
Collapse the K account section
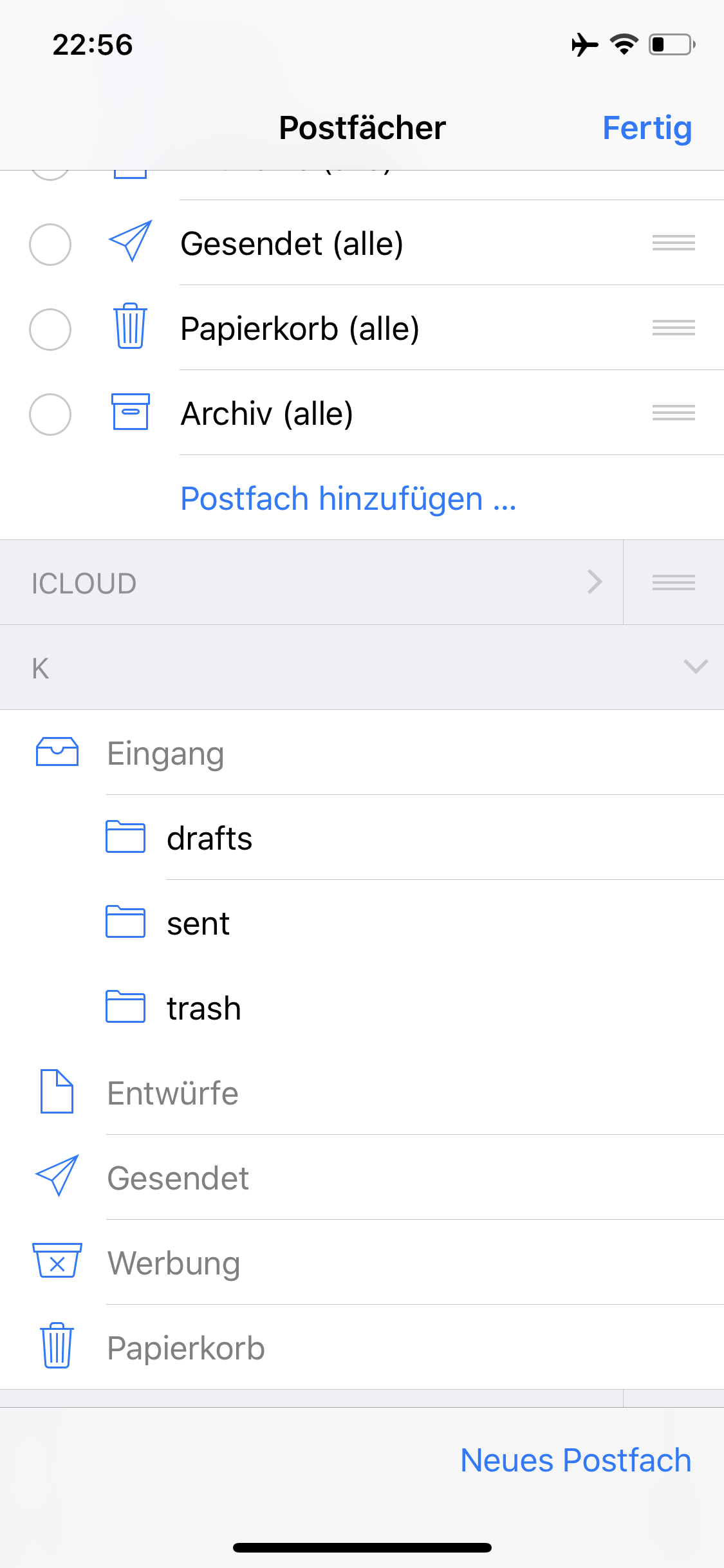point(695,667)
